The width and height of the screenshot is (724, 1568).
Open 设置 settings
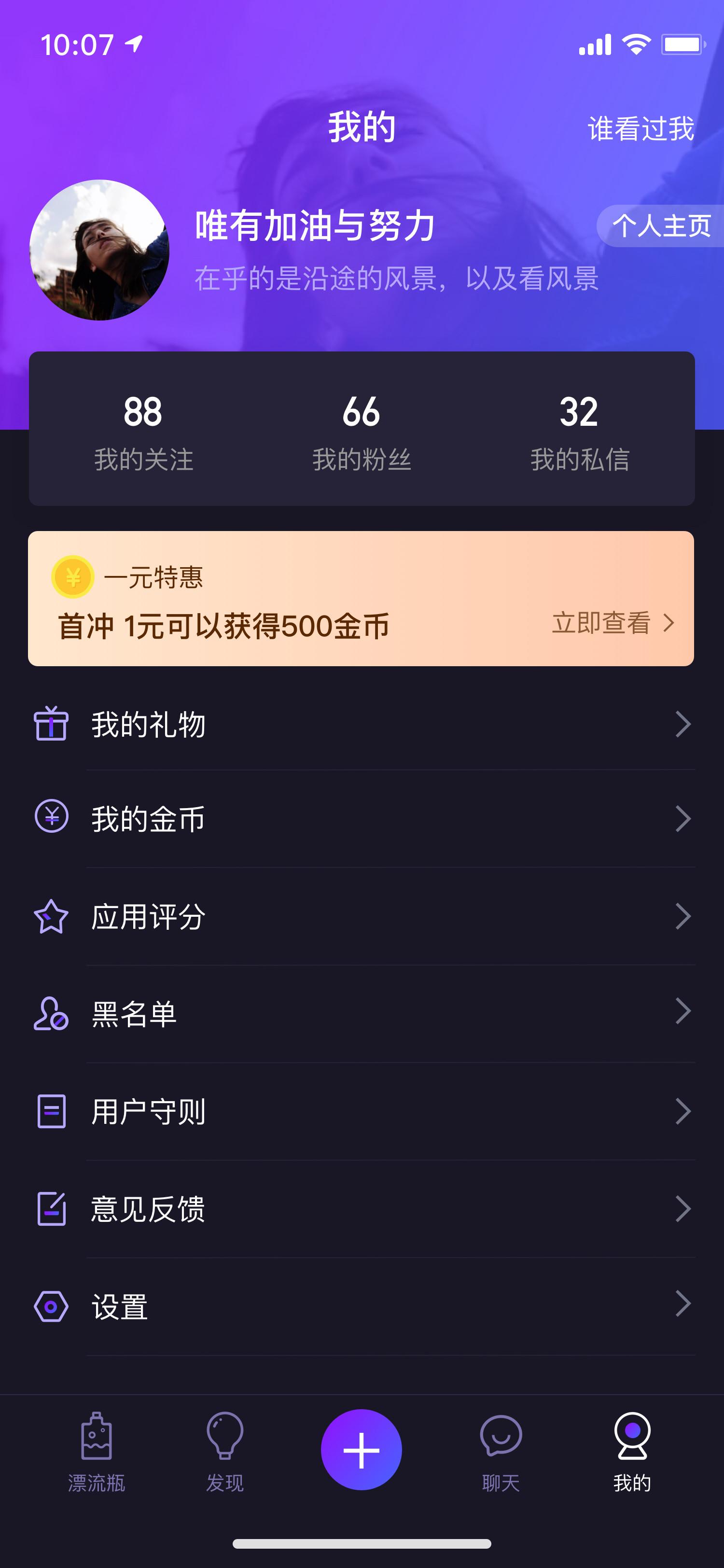362,1306
